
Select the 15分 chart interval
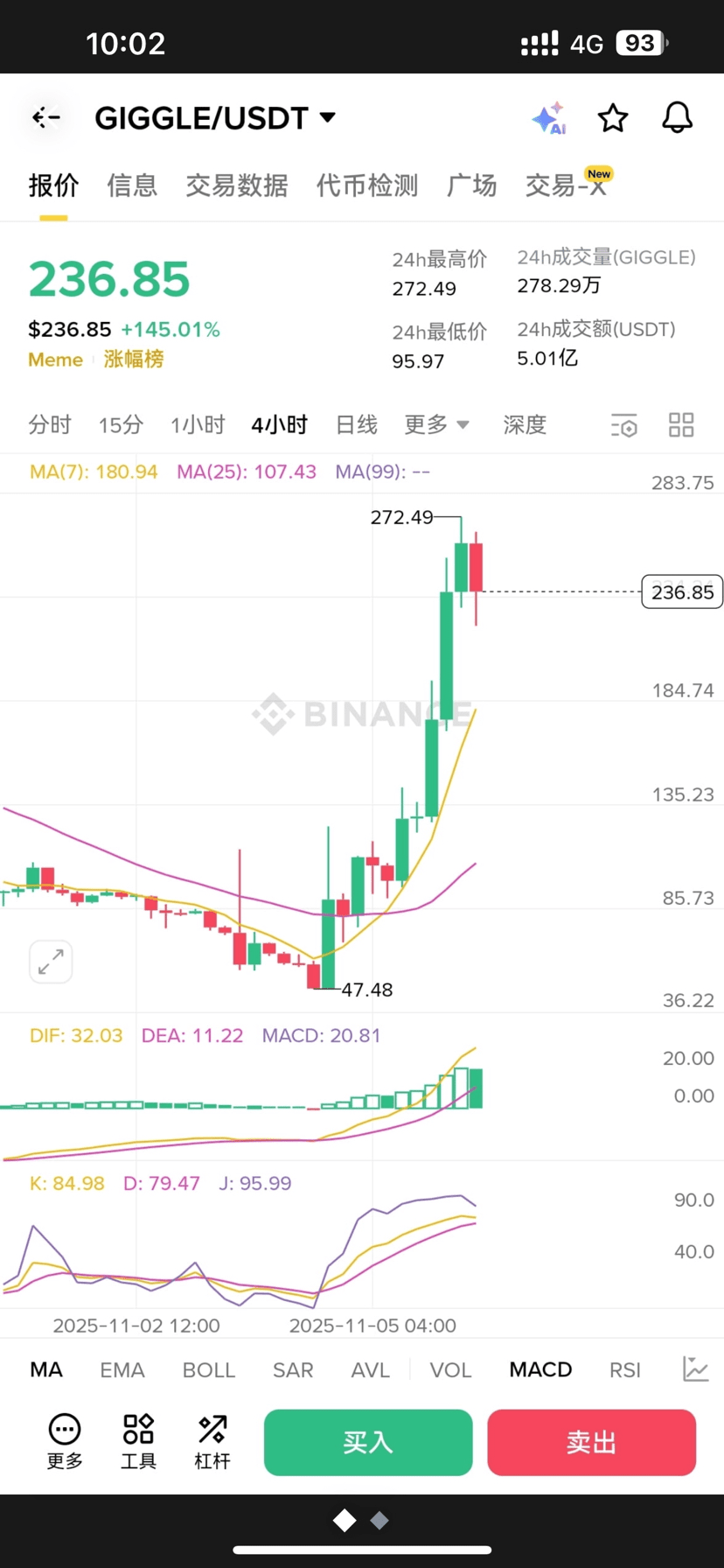pos(121,425)
